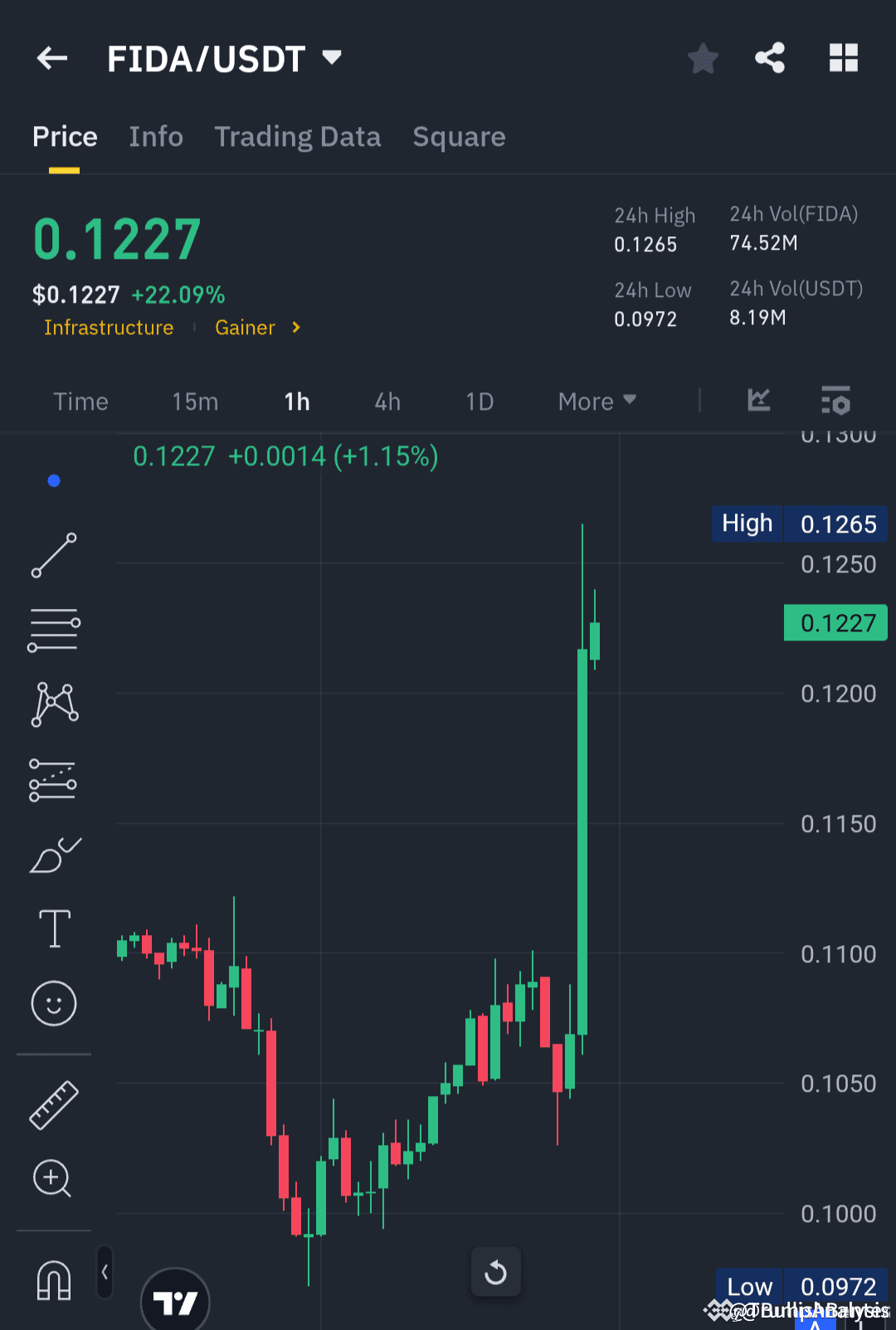Select the brush drawing tool
The image size is (896, 1330).
coord(54,853)
